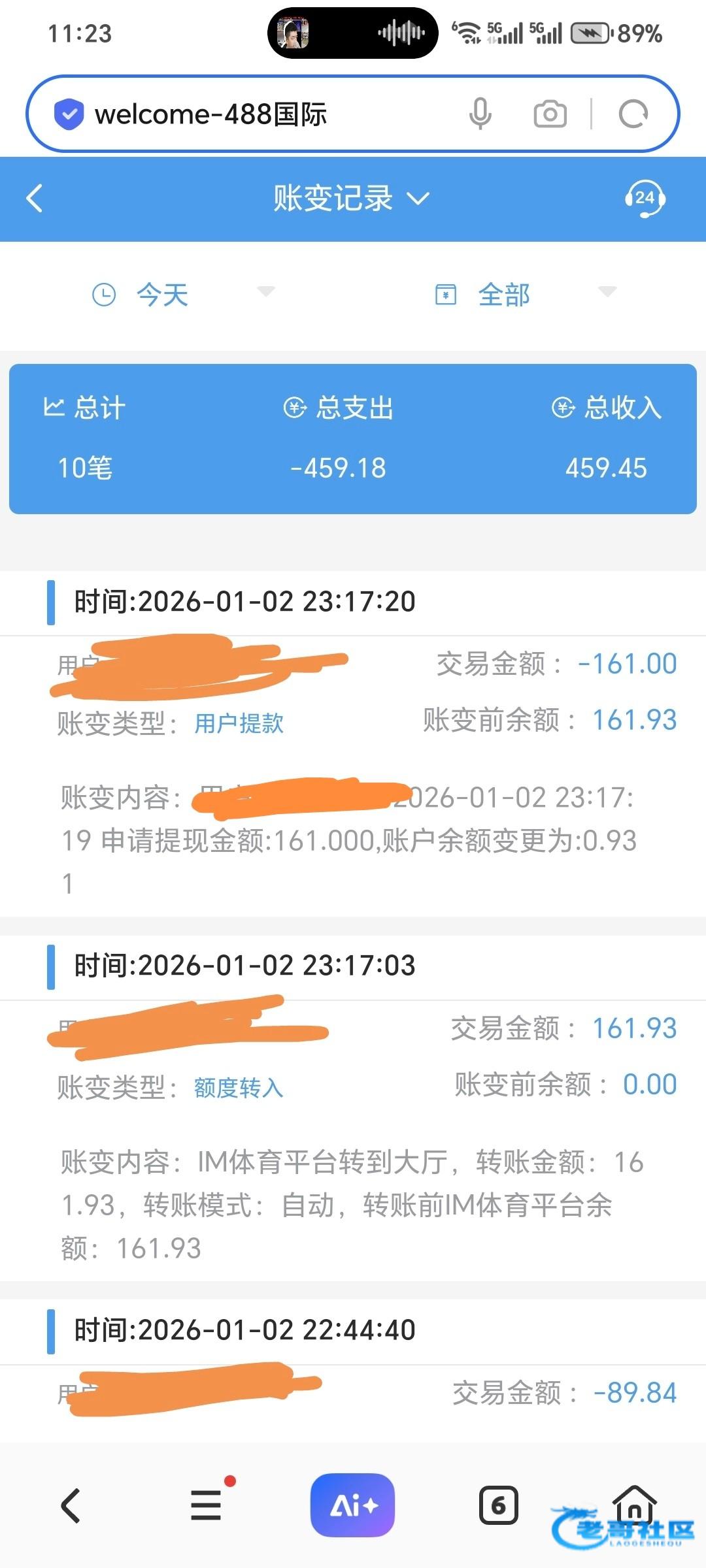706x1568 pixels.
Task: Open the 今天 date filter
Action: pos(183,294)
